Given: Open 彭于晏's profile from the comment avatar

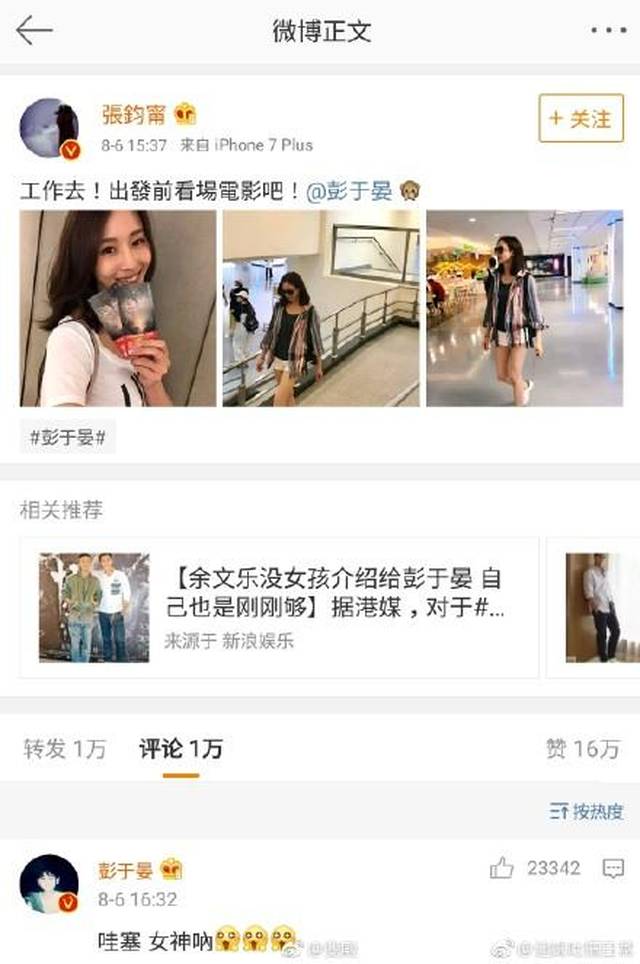Looking at the screenshot, I should pyautogui.click(x=49, y=884).
